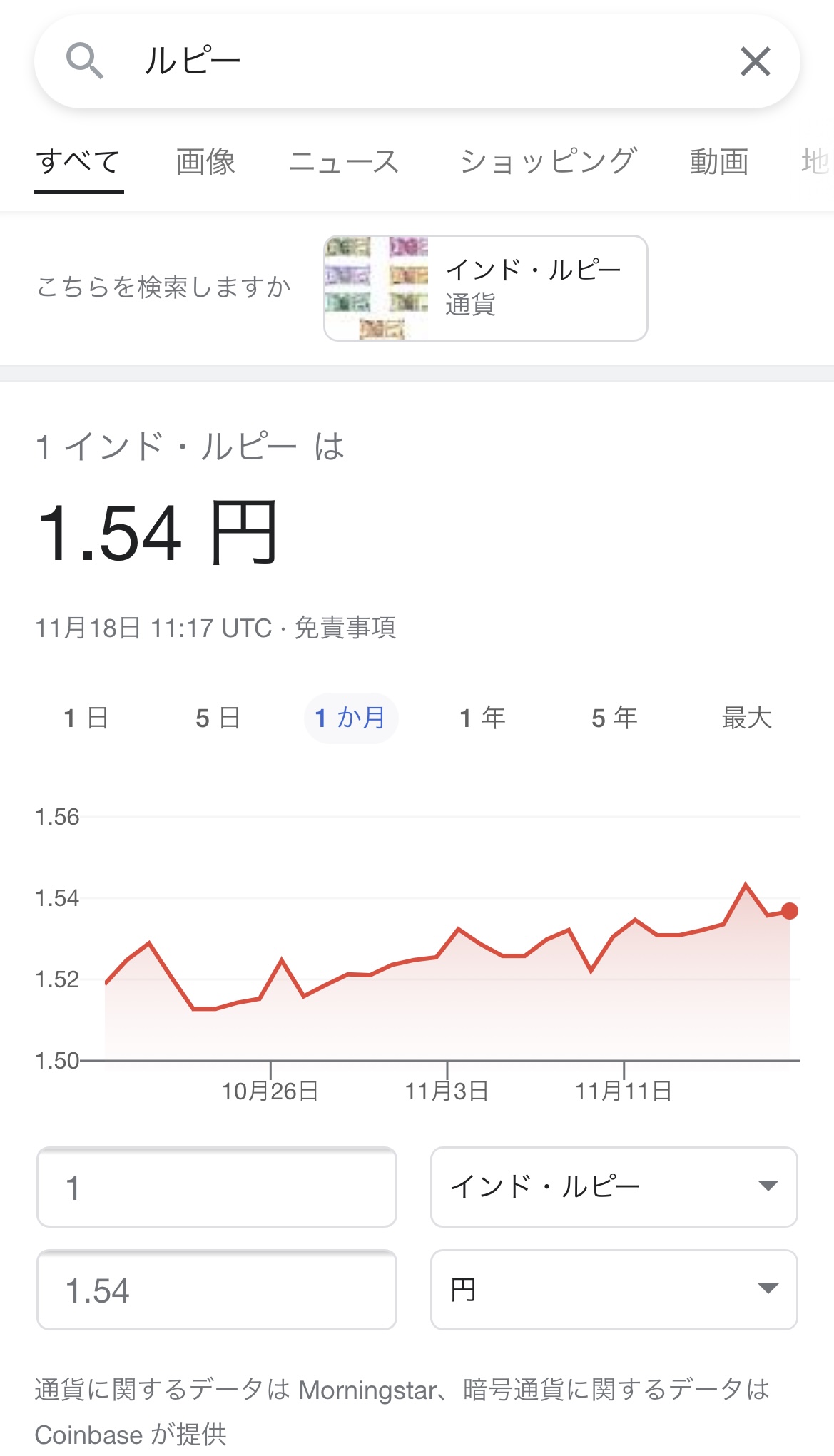Switch to the 画像 tab

(x=205, y=162)
